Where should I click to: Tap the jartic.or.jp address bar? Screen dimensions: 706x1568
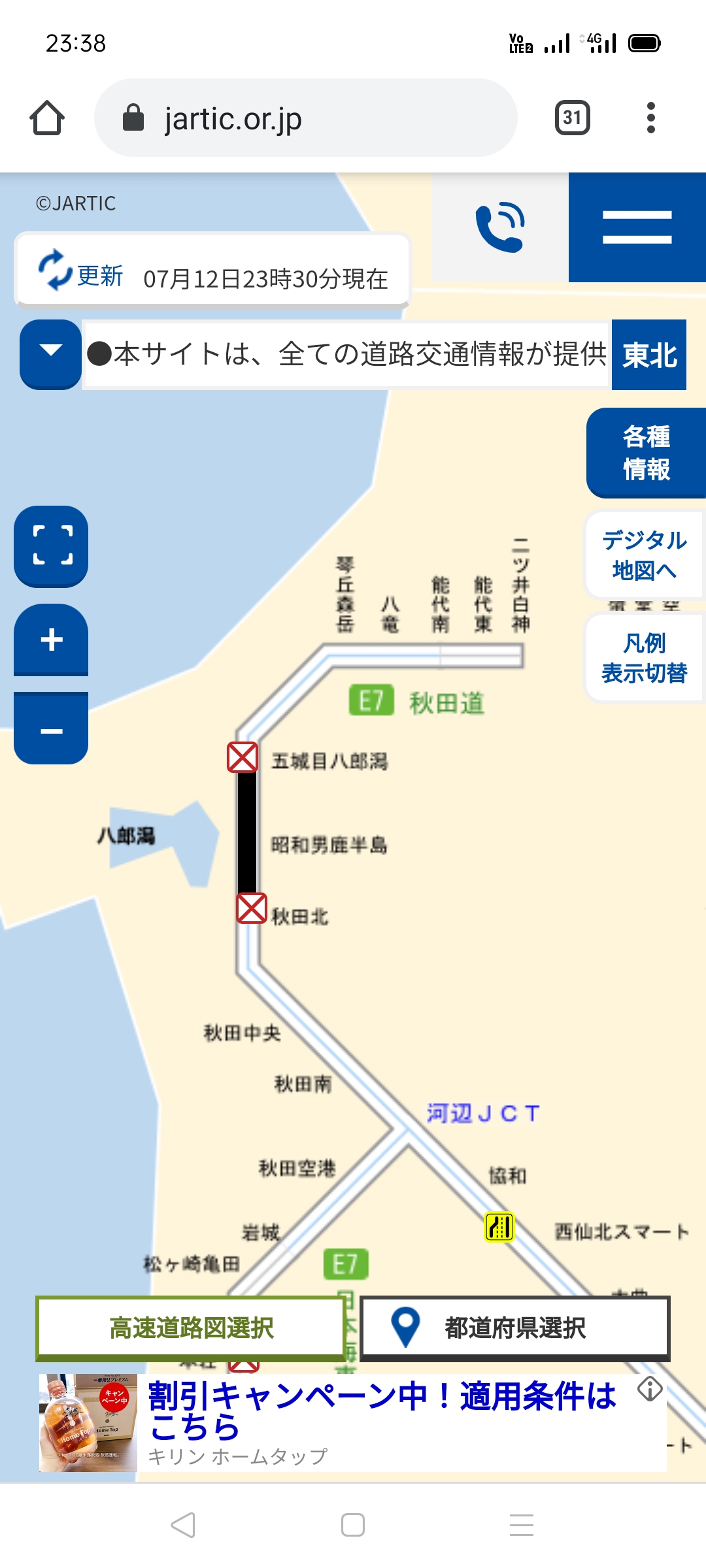[x=306, y=118]
